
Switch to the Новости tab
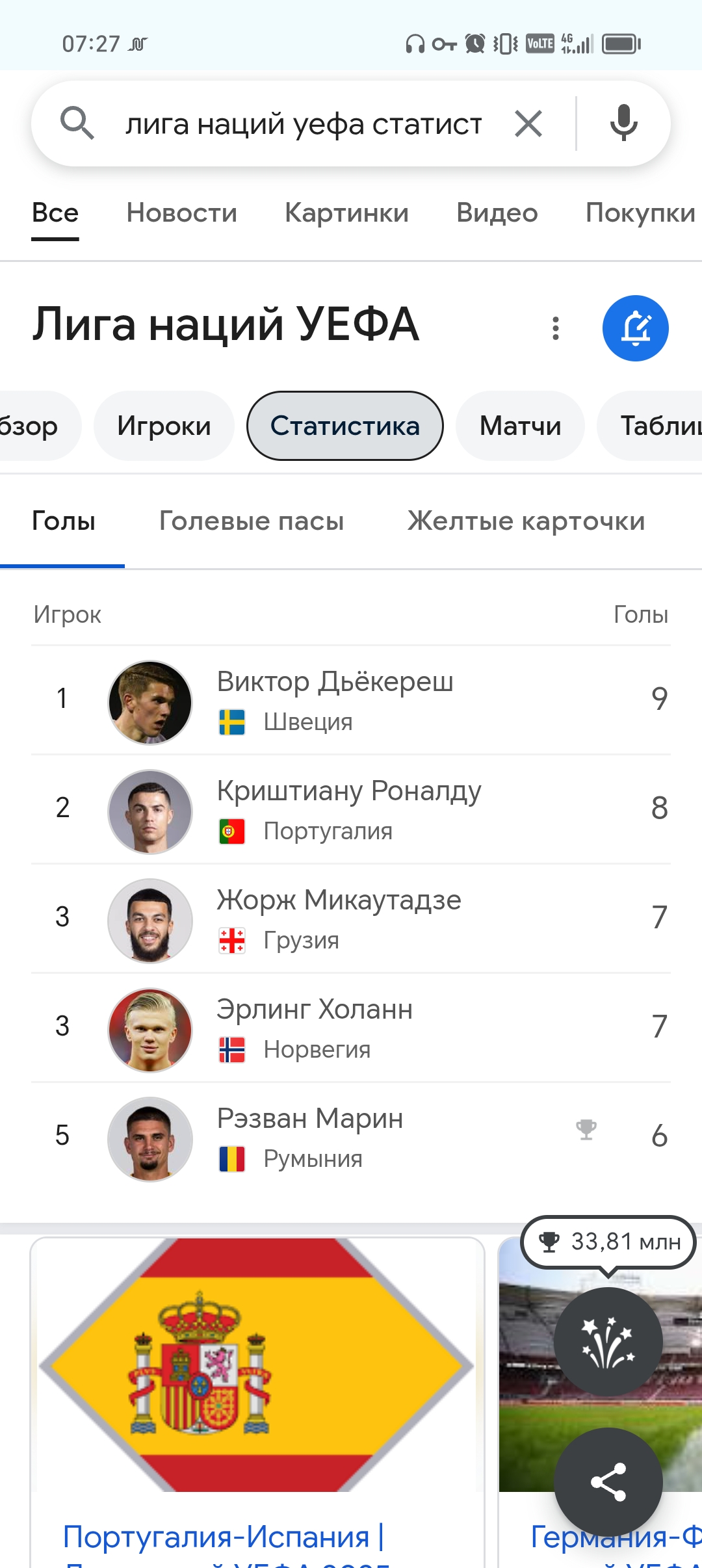tap(181, 213)
